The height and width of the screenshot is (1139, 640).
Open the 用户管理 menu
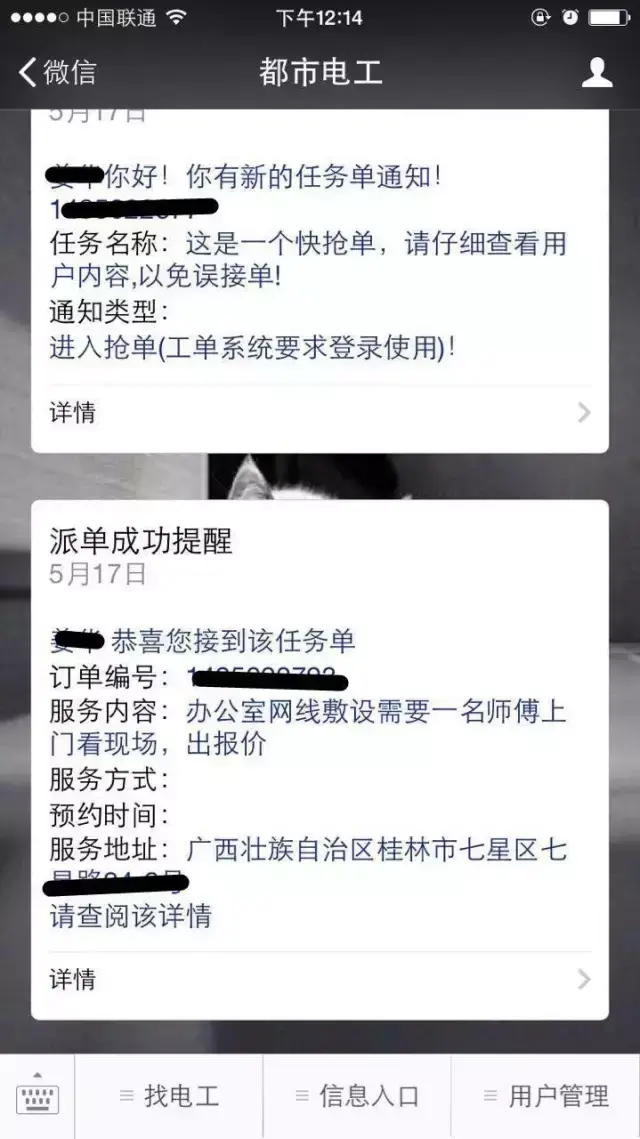546,1096
